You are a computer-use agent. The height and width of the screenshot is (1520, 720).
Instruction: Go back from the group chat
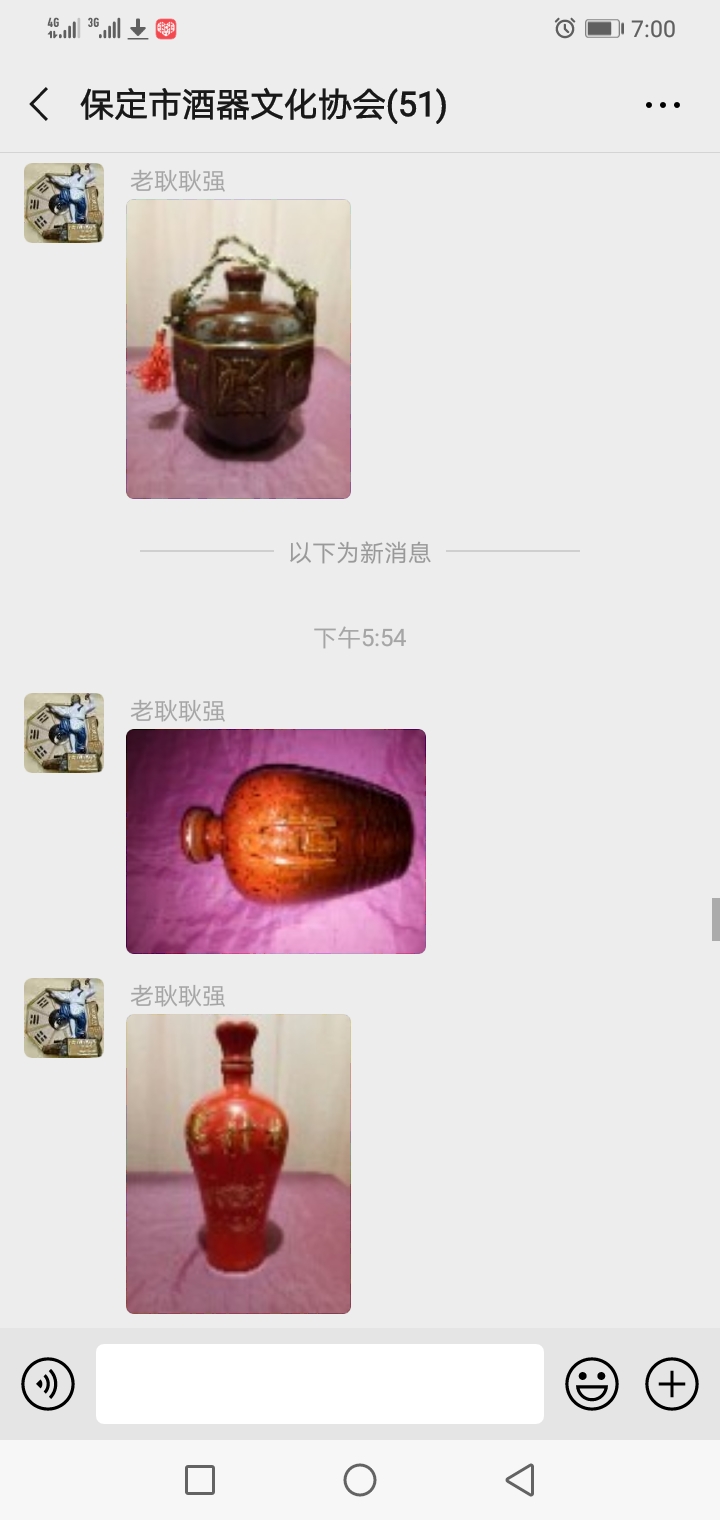[x=39, y=105]
